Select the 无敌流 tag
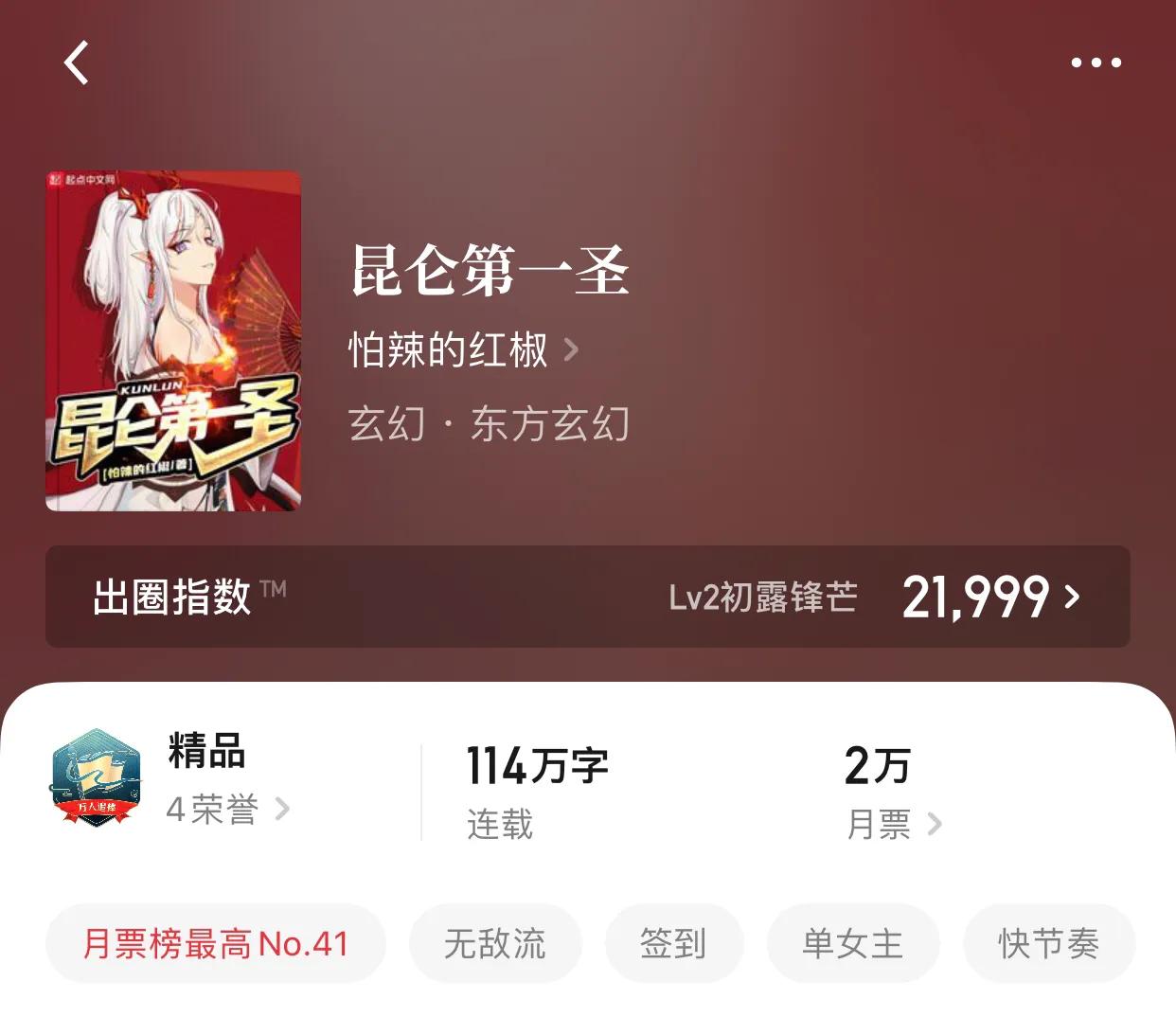This screenshot has width=1176, height=1017. [x=495, y=943]
